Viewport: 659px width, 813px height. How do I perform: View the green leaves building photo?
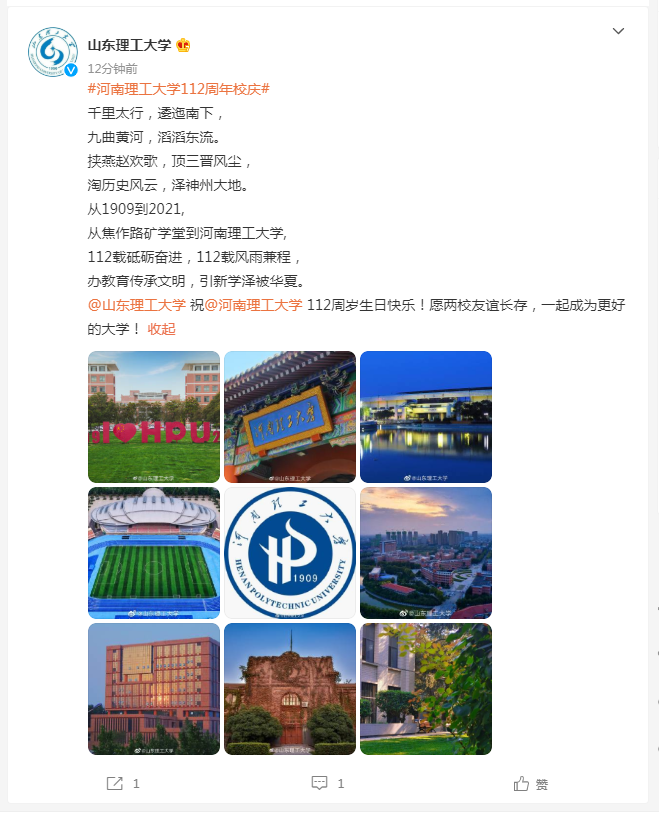pyautogui.click(x=426, y=689)
